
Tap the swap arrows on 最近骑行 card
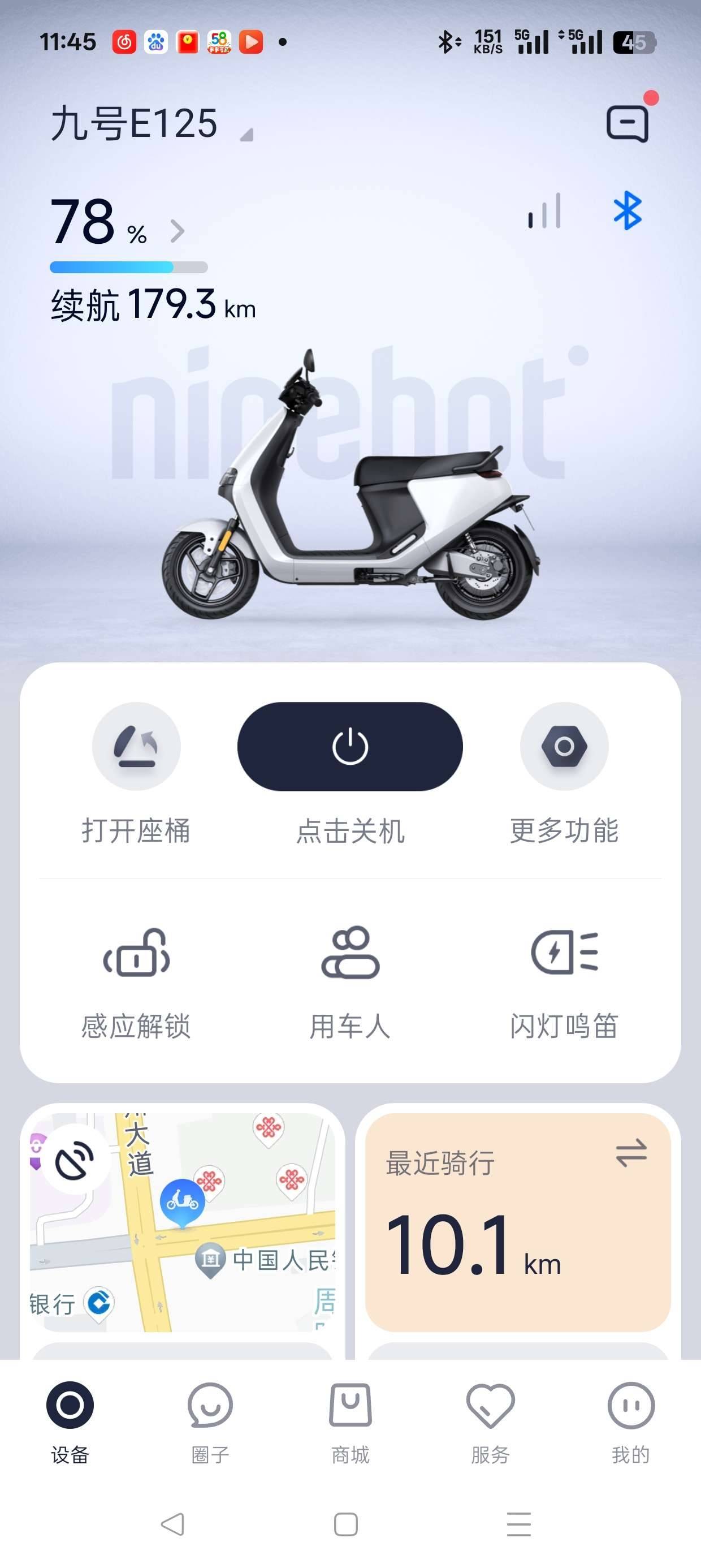click(x=631, y=1152)
